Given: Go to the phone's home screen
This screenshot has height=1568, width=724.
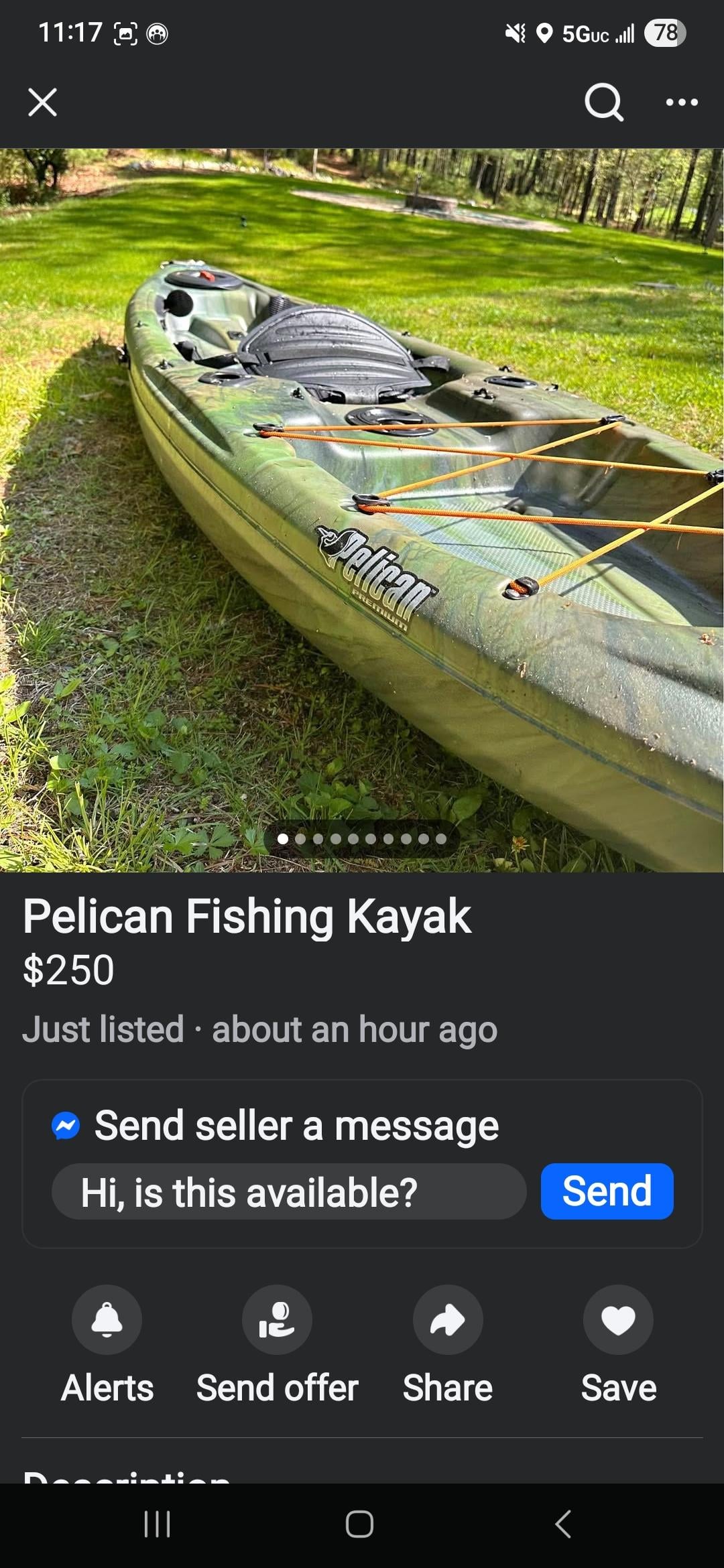Looking at the screenshot, I should point(359,1524).
